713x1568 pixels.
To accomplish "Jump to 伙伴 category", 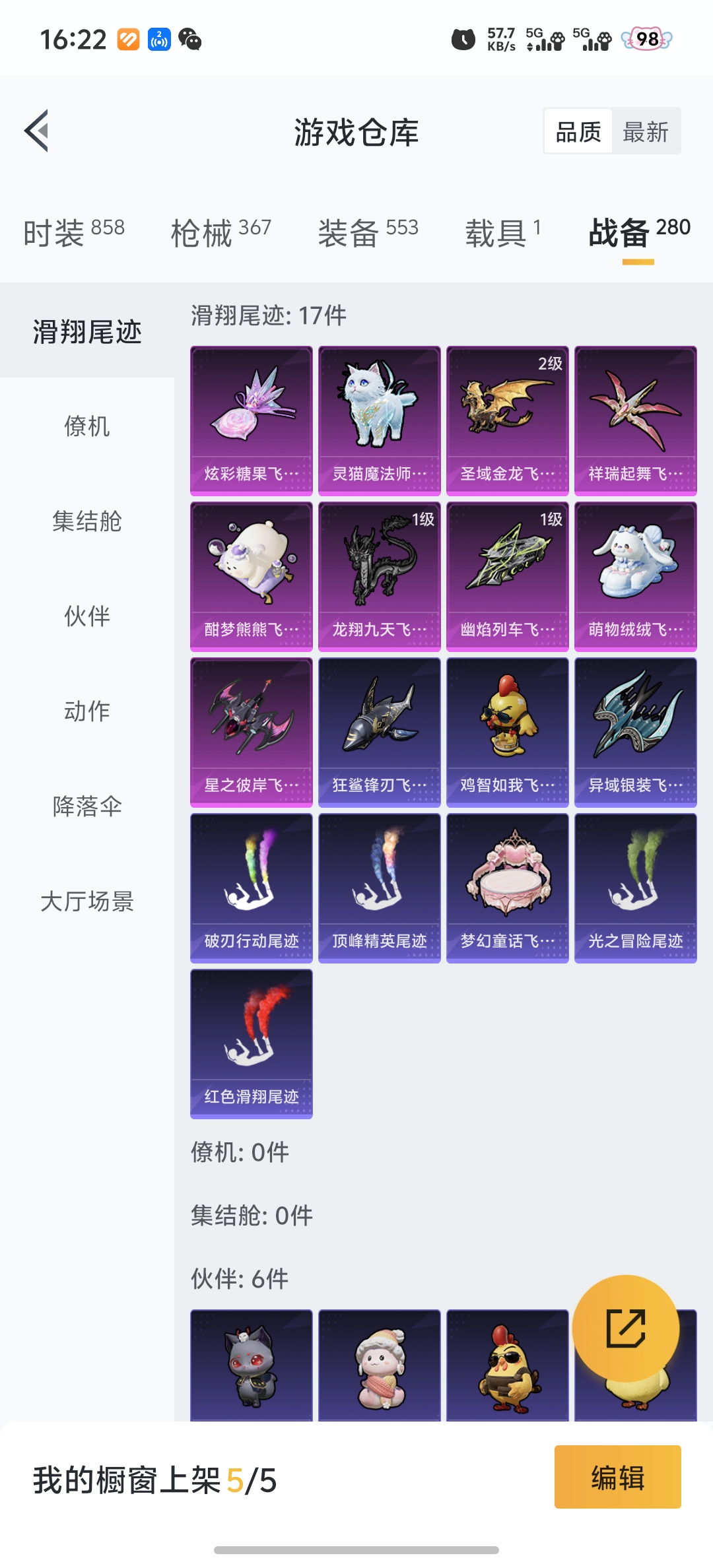I will coord(86,616).
